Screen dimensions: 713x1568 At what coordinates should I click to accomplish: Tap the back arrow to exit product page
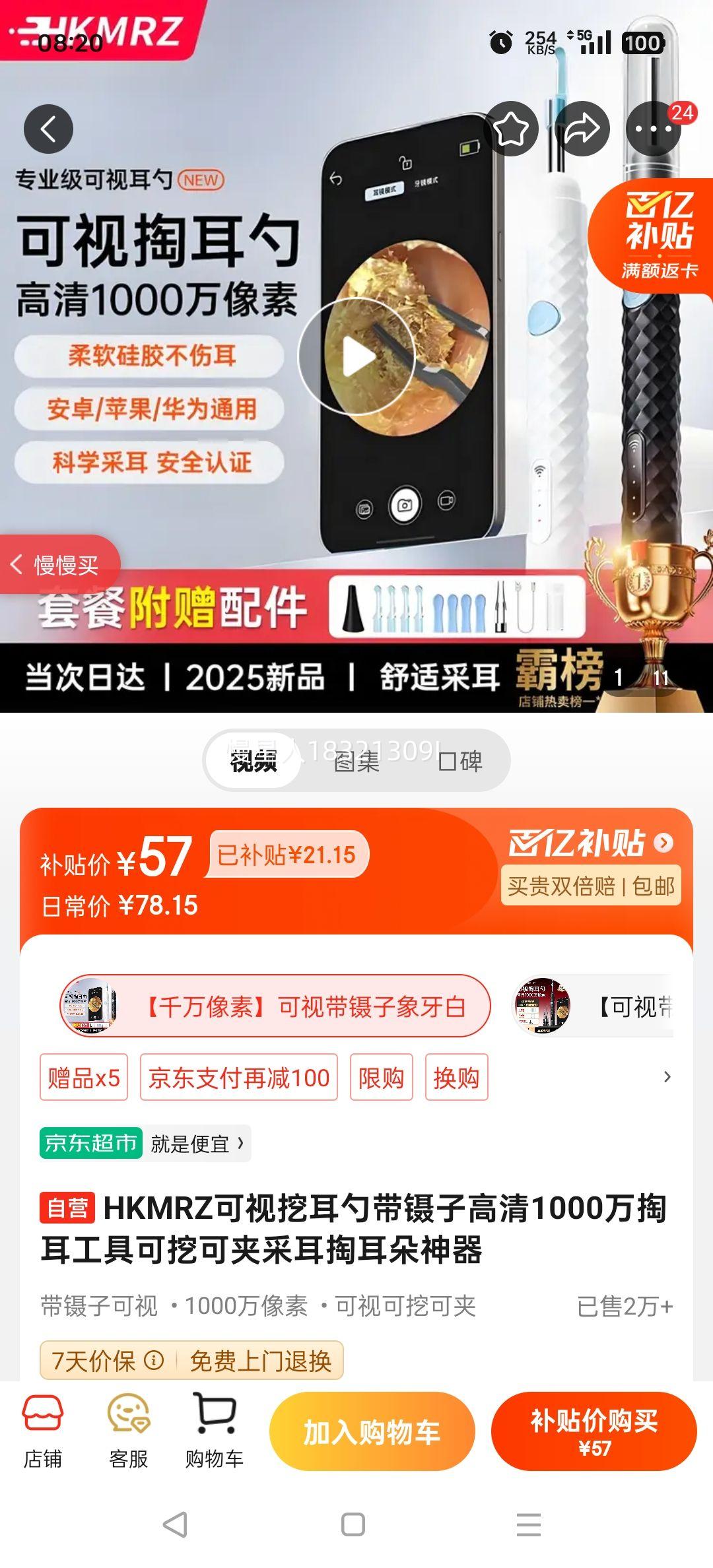(x=50, y=129)
